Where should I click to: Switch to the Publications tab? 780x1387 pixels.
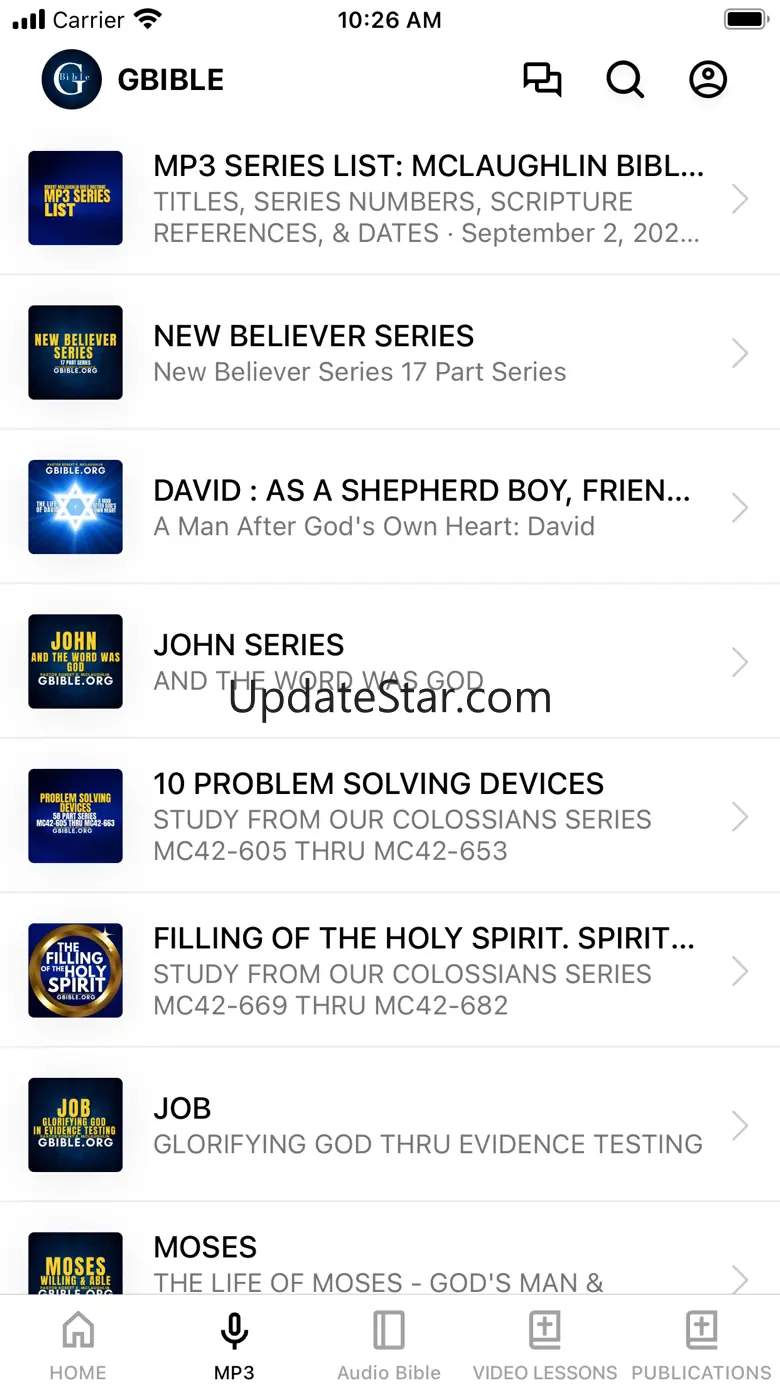[x=701, y=1345]
